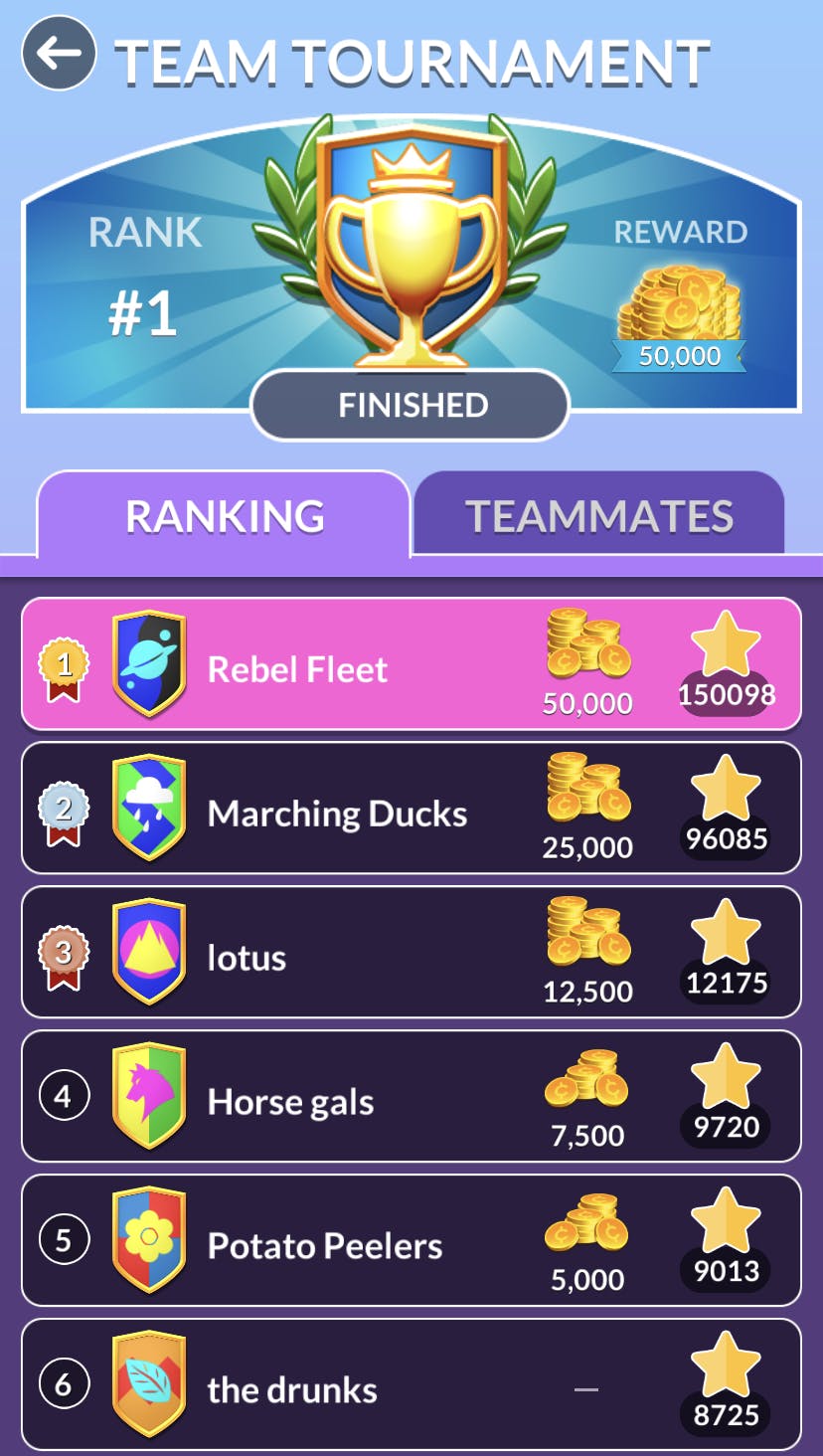View the Potato Peelers team entry
Image resolution: width=823 pixels, height=1456 pixels.
pos(411,1241)
